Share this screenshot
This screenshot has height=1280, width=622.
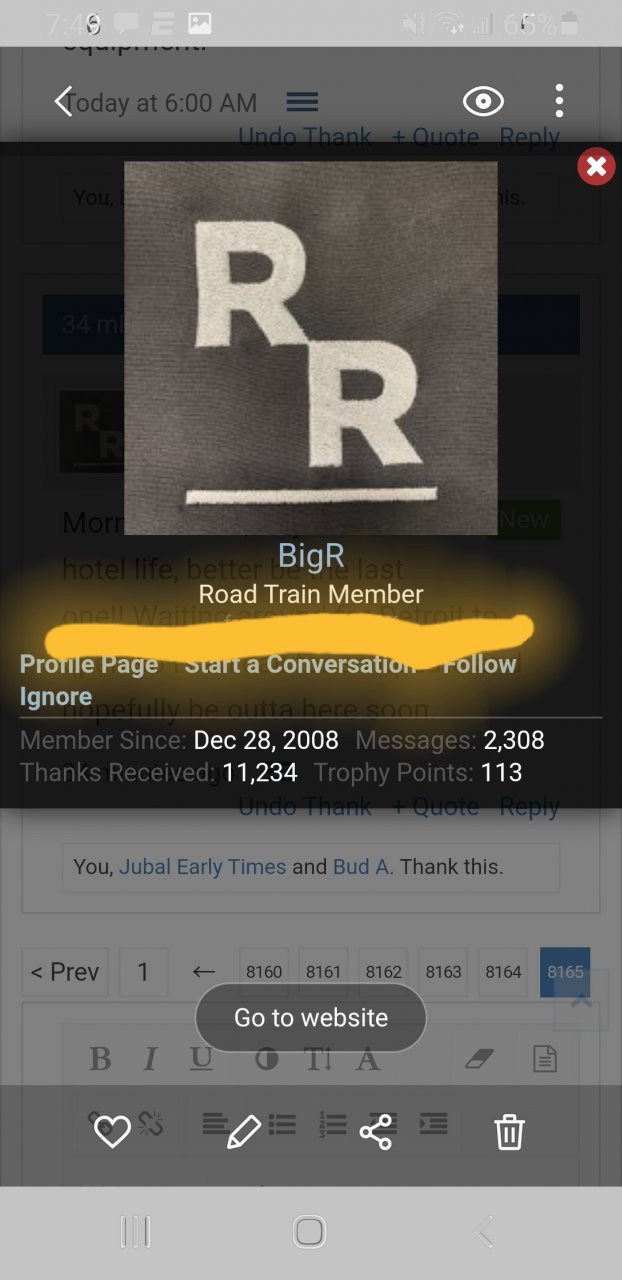pos(375,1132)
